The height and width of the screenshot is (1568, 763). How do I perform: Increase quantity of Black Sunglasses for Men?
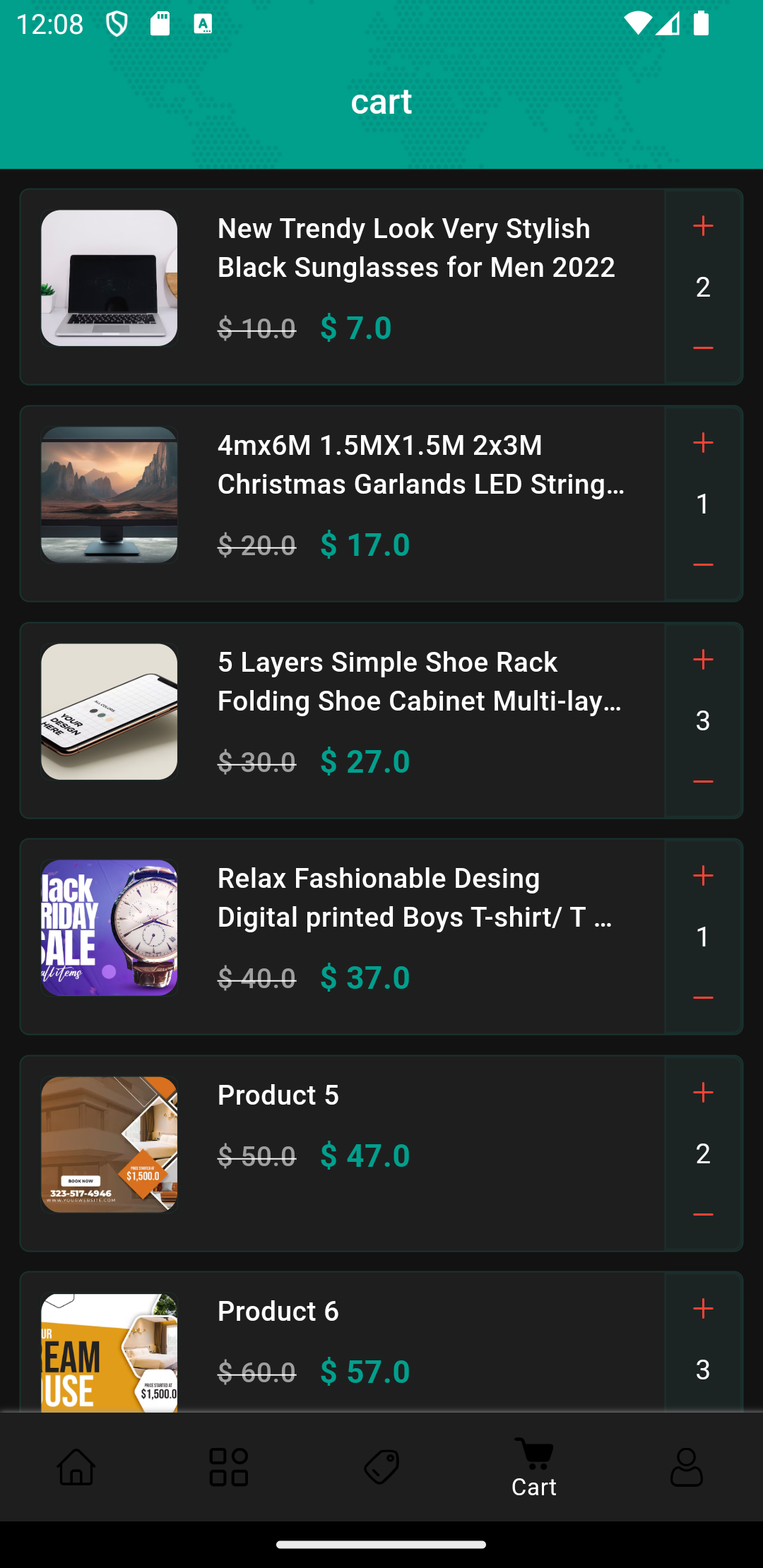point(703,226)
